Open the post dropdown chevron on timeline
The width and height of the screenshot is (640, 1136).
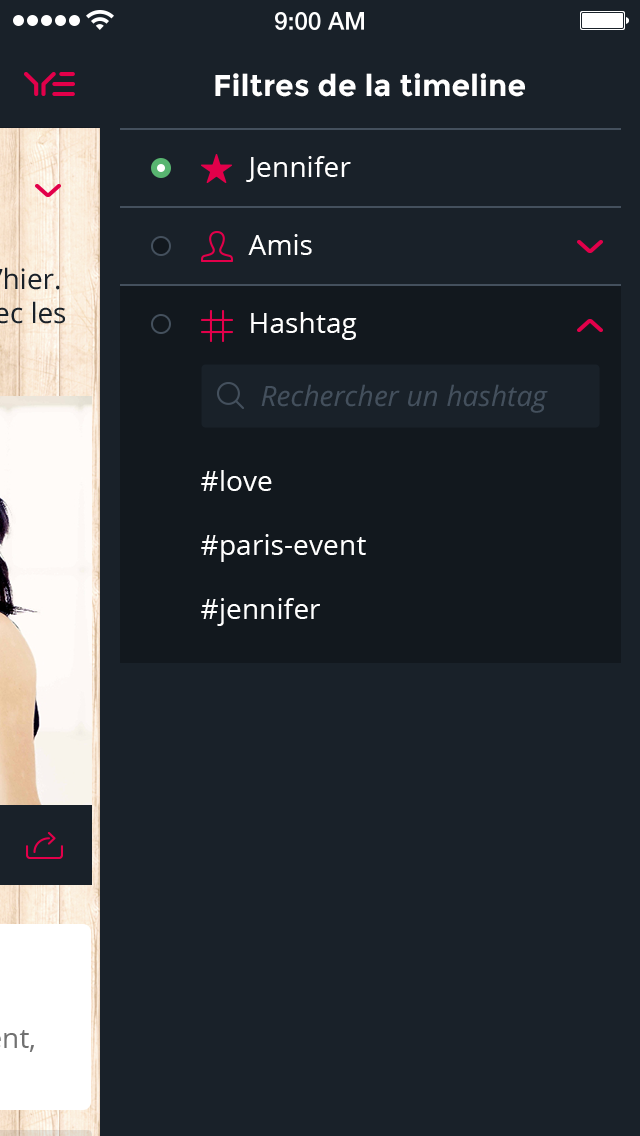[x=48, y=190]
